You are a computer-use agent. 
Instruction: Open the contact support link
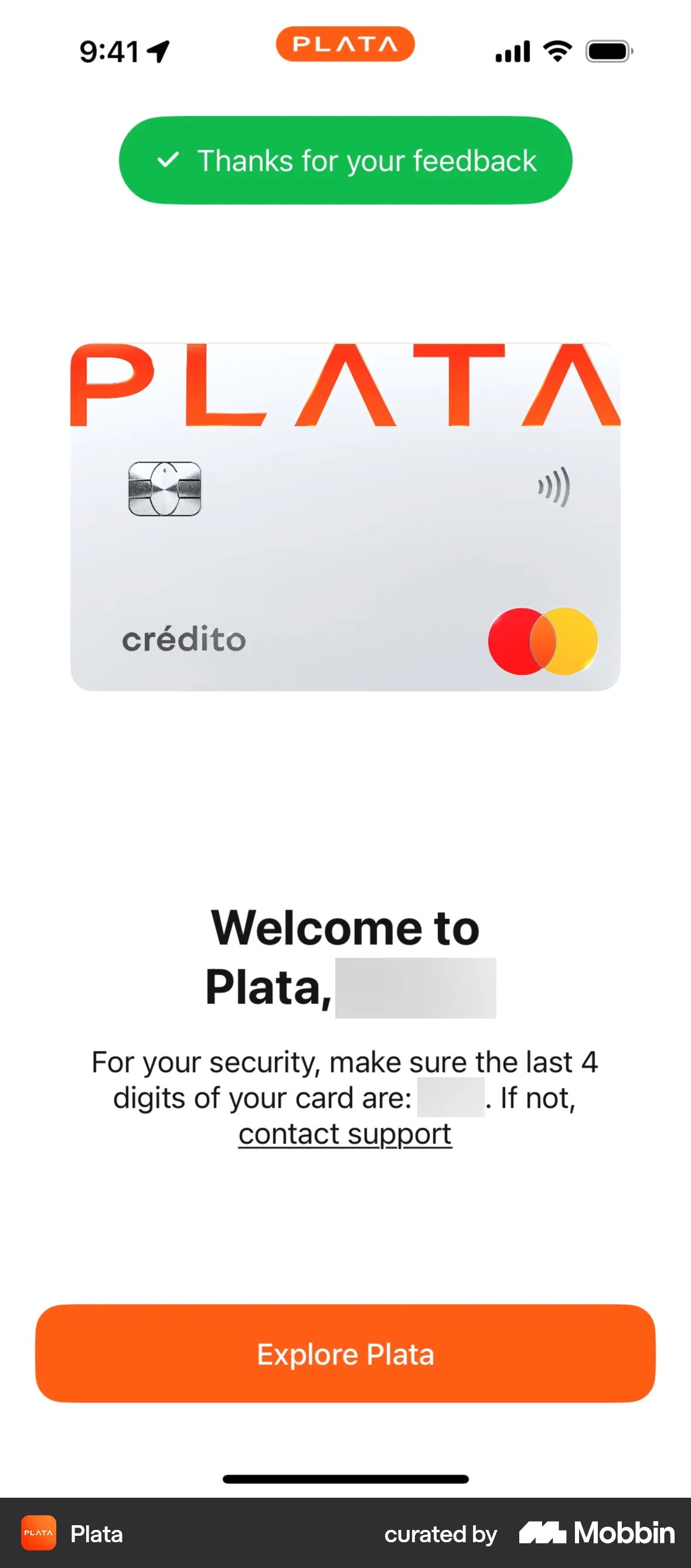[x=345, y=1133]
